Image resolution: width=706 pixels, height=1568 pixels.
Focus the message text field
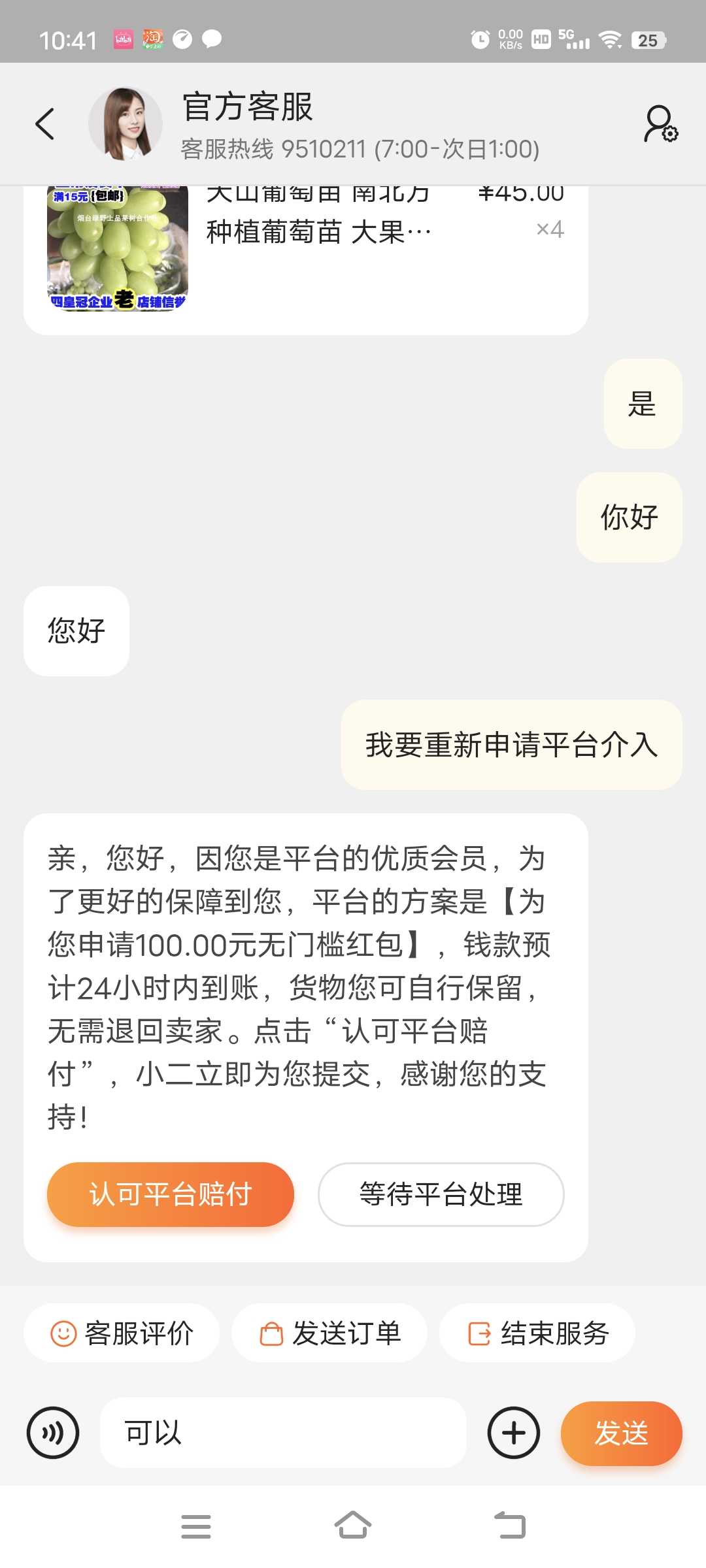pos(283,1433)
